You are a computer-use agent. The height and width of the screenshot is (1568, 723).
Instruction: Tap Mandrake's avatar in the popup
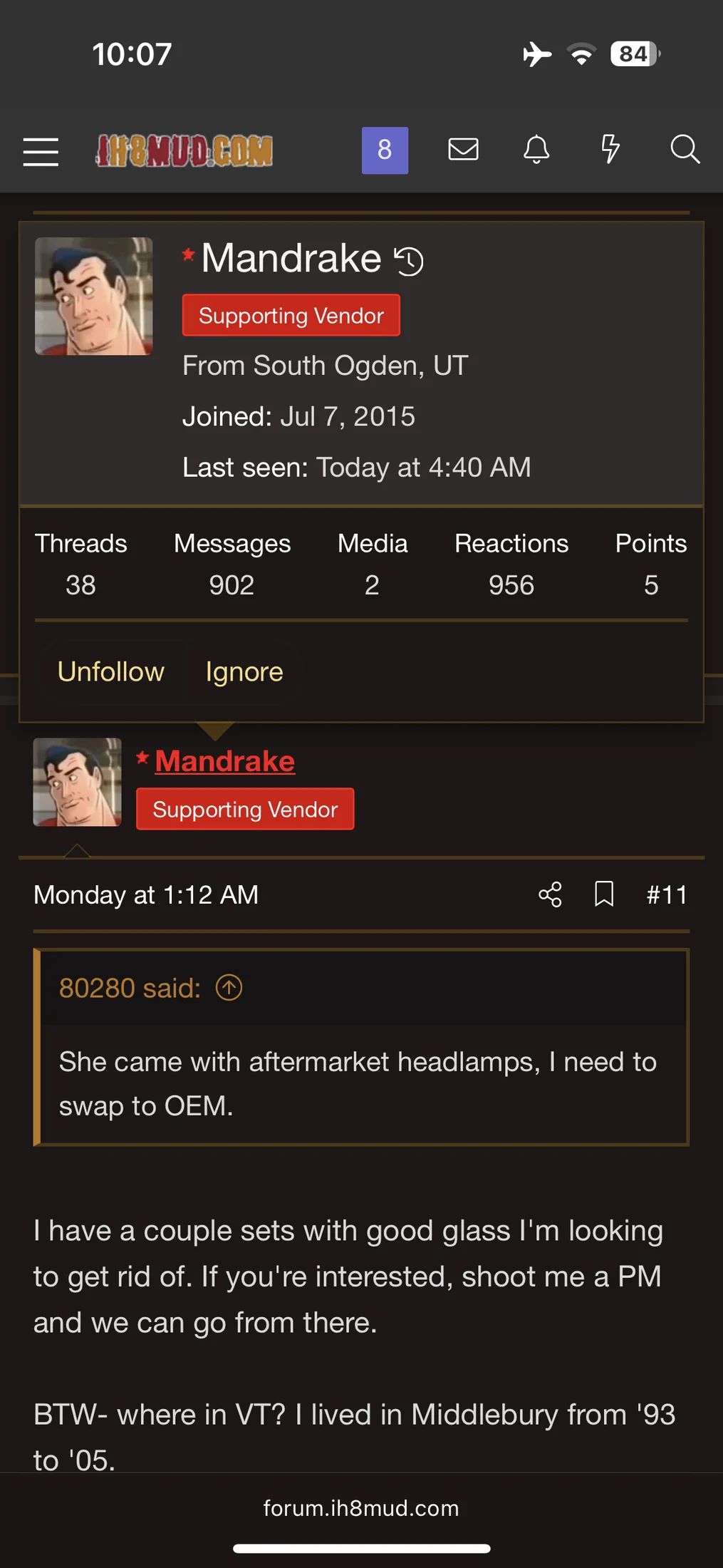[94, 296]
